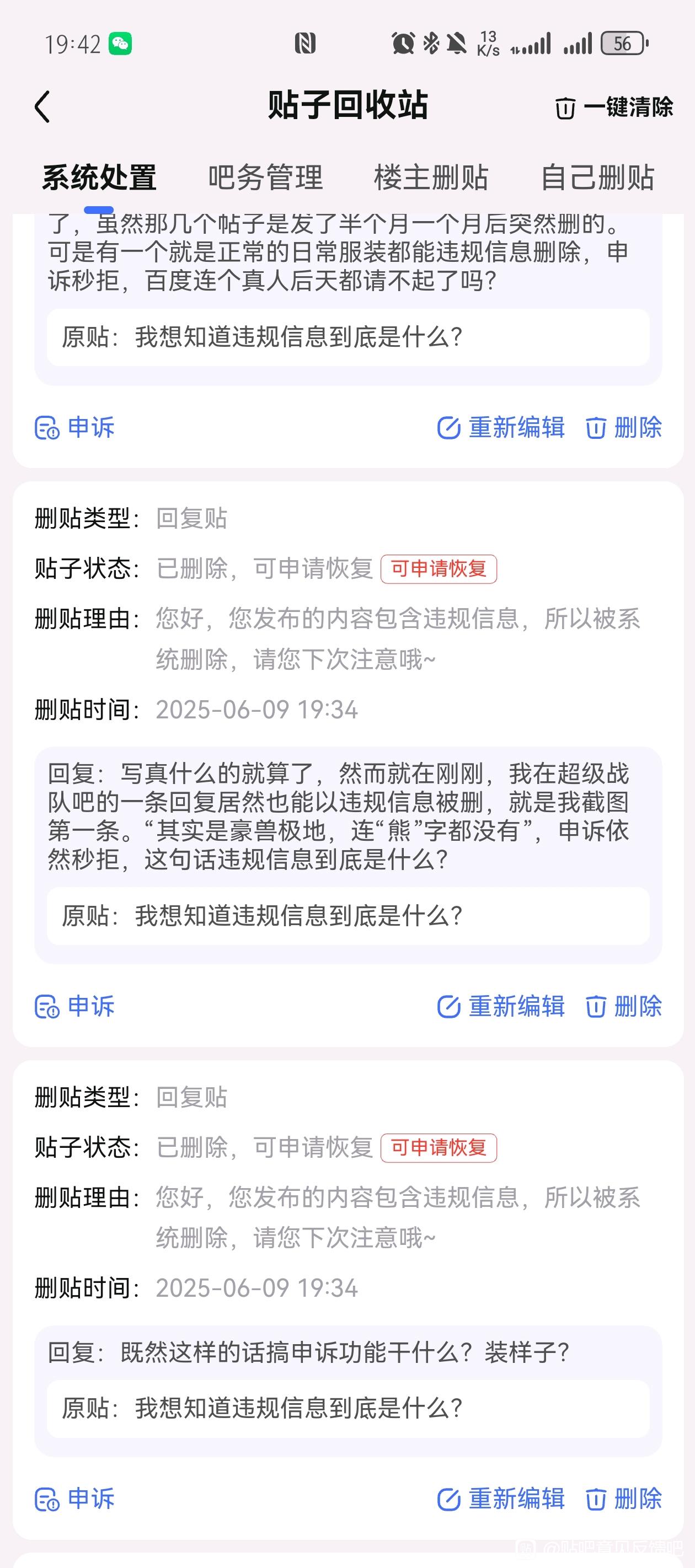Tap 一键清除 to clear the recycle bin
Screen dimensions: 695x1568
click(614, 107)
